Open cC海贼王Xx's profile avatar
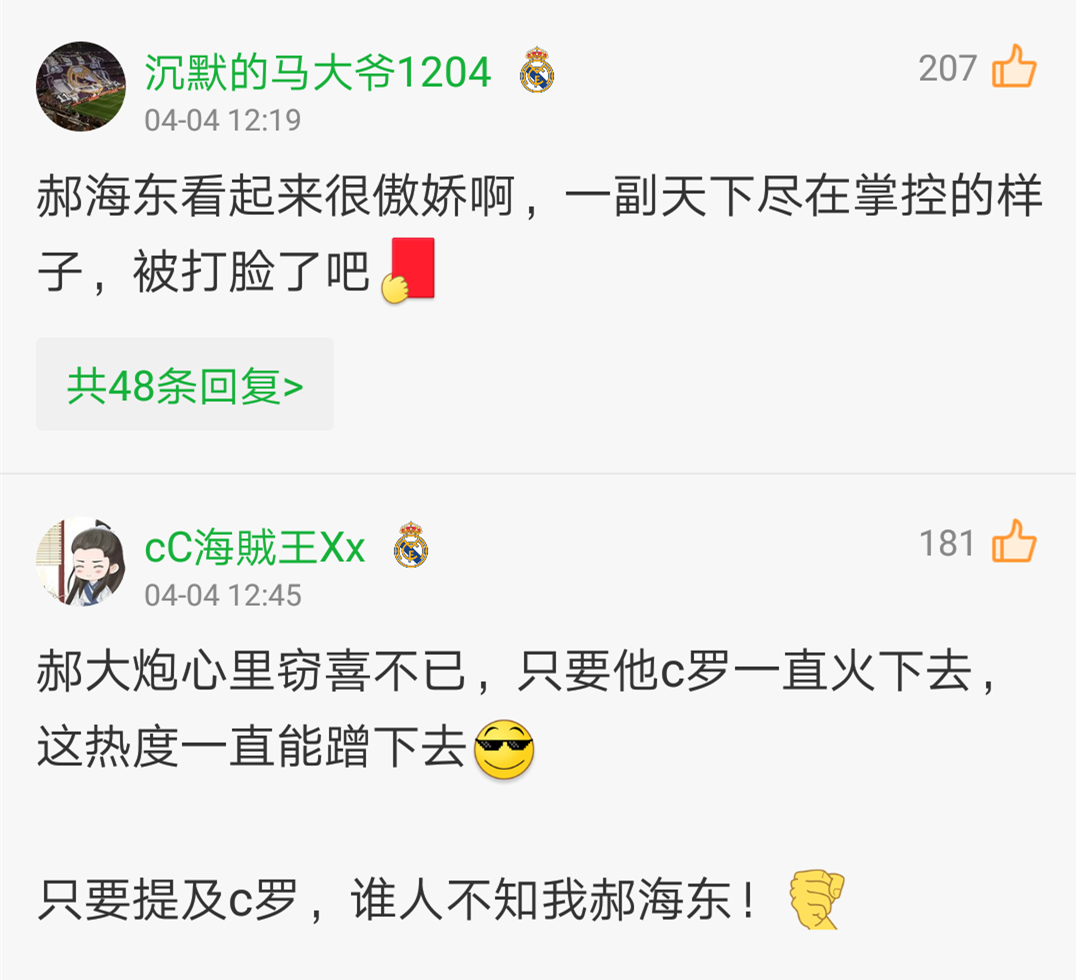The height and width of the screenshot is (980, 1076). (81, 562)
